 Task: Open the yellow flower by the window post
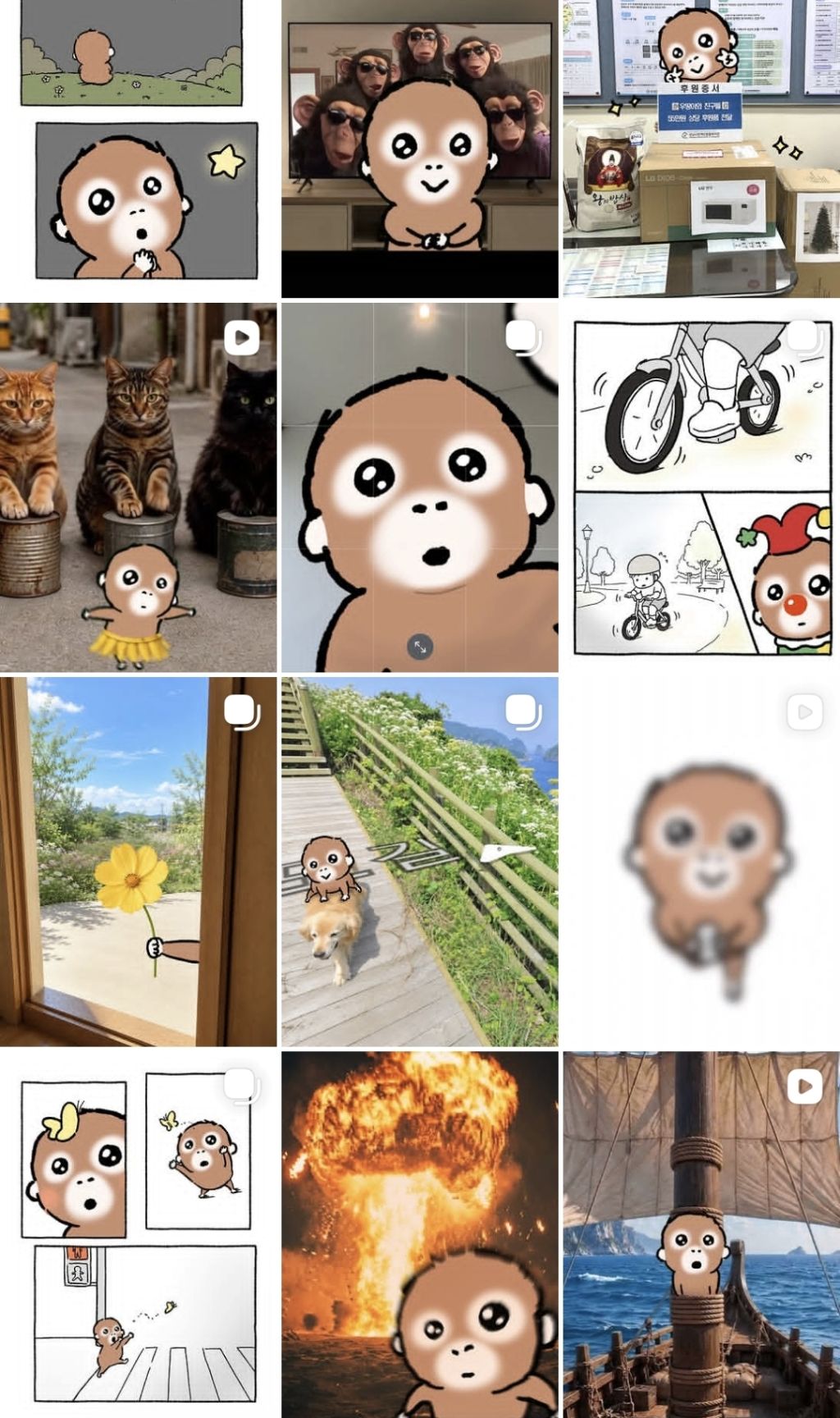click(138, 862)
